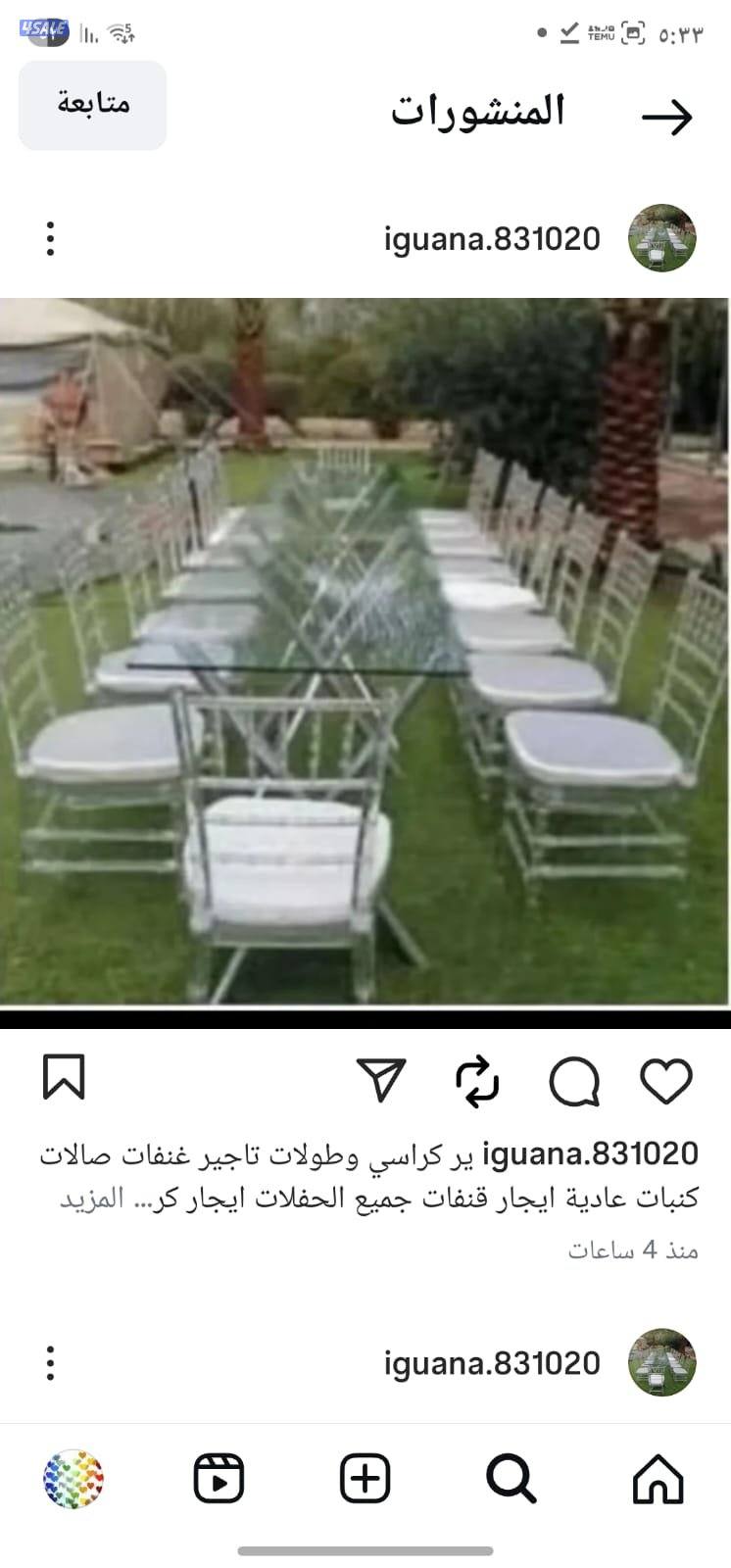The width and height of the screenshot is (731, 1568).
Task: Open comments on the chairs post
Action: pos(574,1082)
